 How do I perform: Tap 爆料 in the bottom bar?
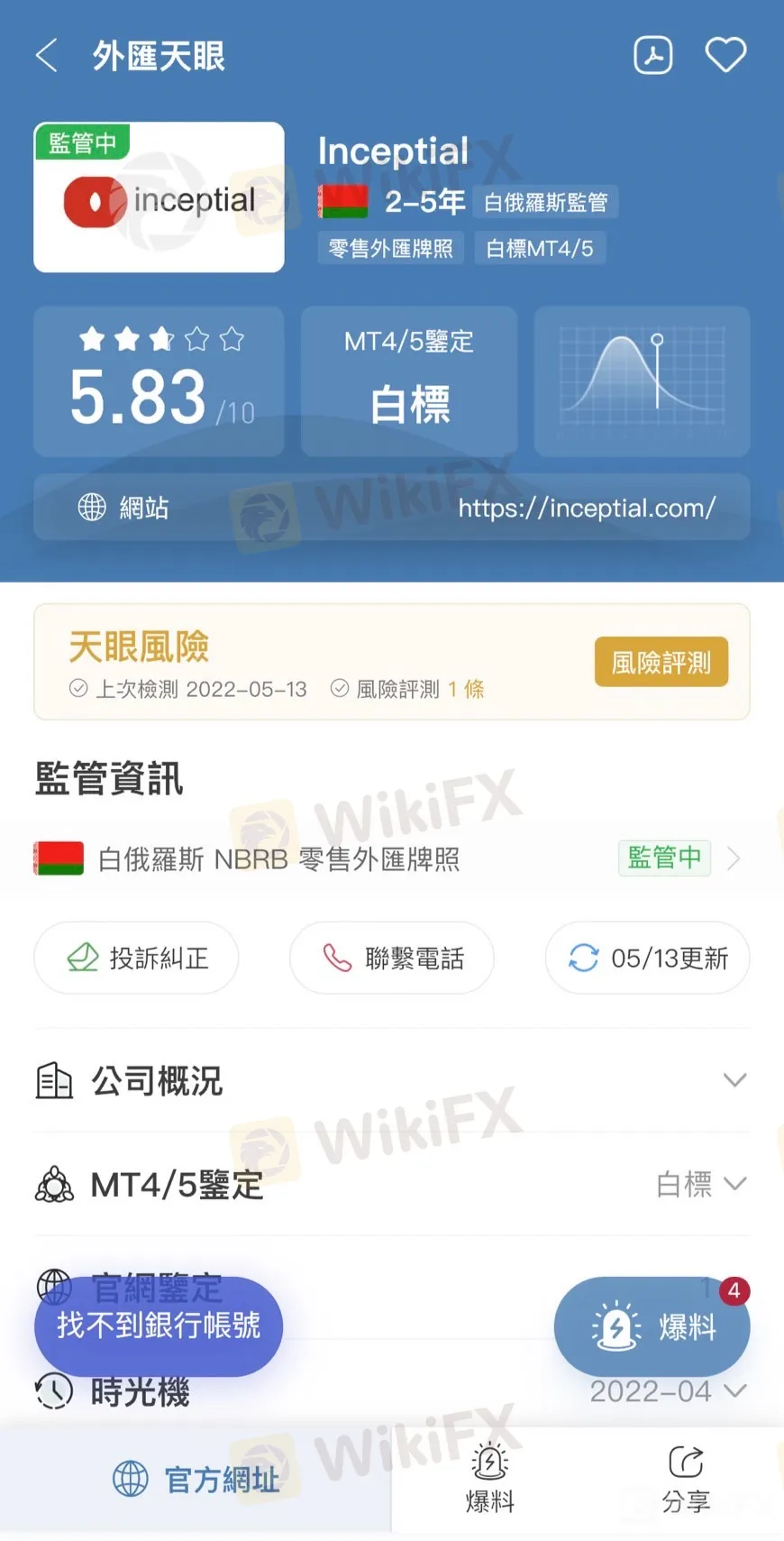(489, 1479)
